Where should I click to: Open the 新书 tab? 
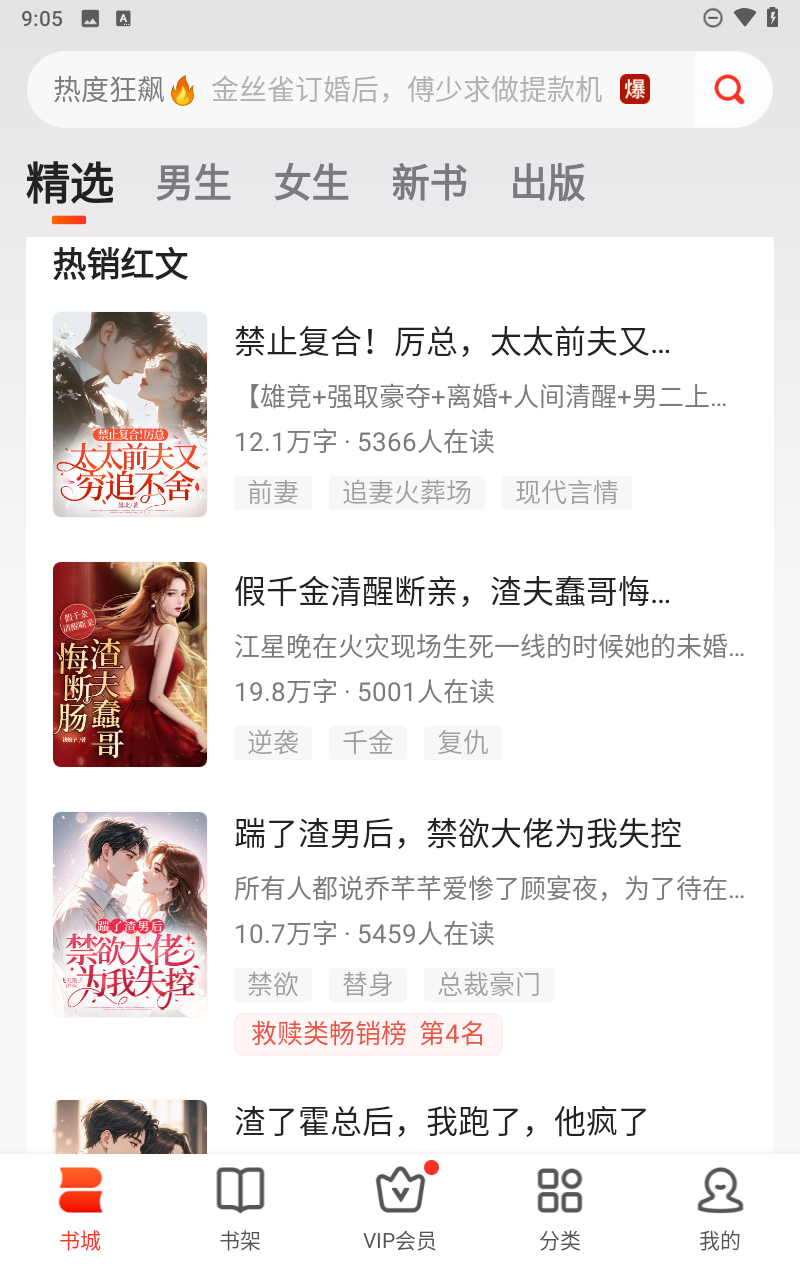429,183
